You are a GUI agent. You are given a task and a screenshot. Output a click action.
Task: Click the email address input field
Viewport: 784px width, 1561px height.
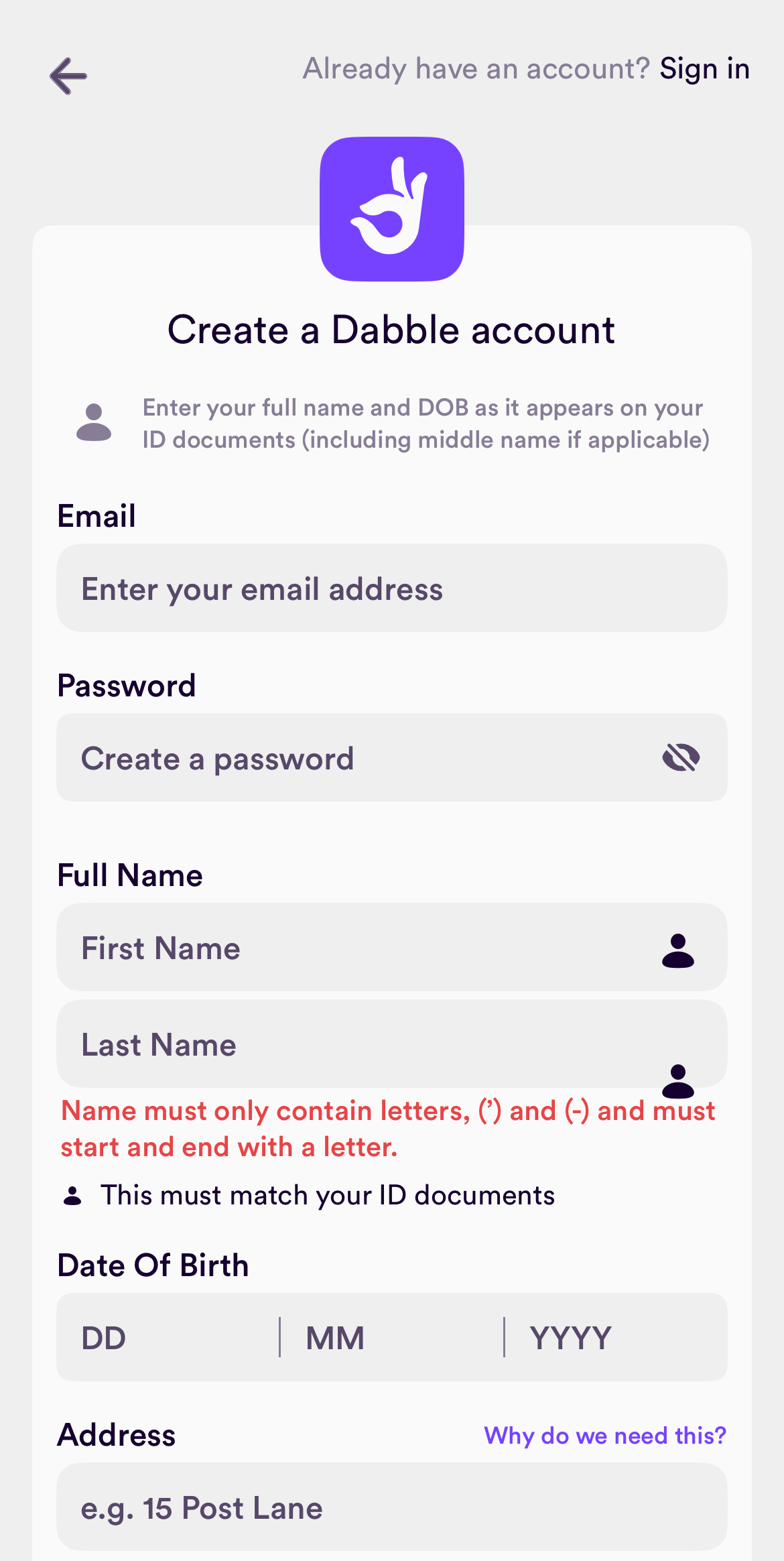click(392, 588)
